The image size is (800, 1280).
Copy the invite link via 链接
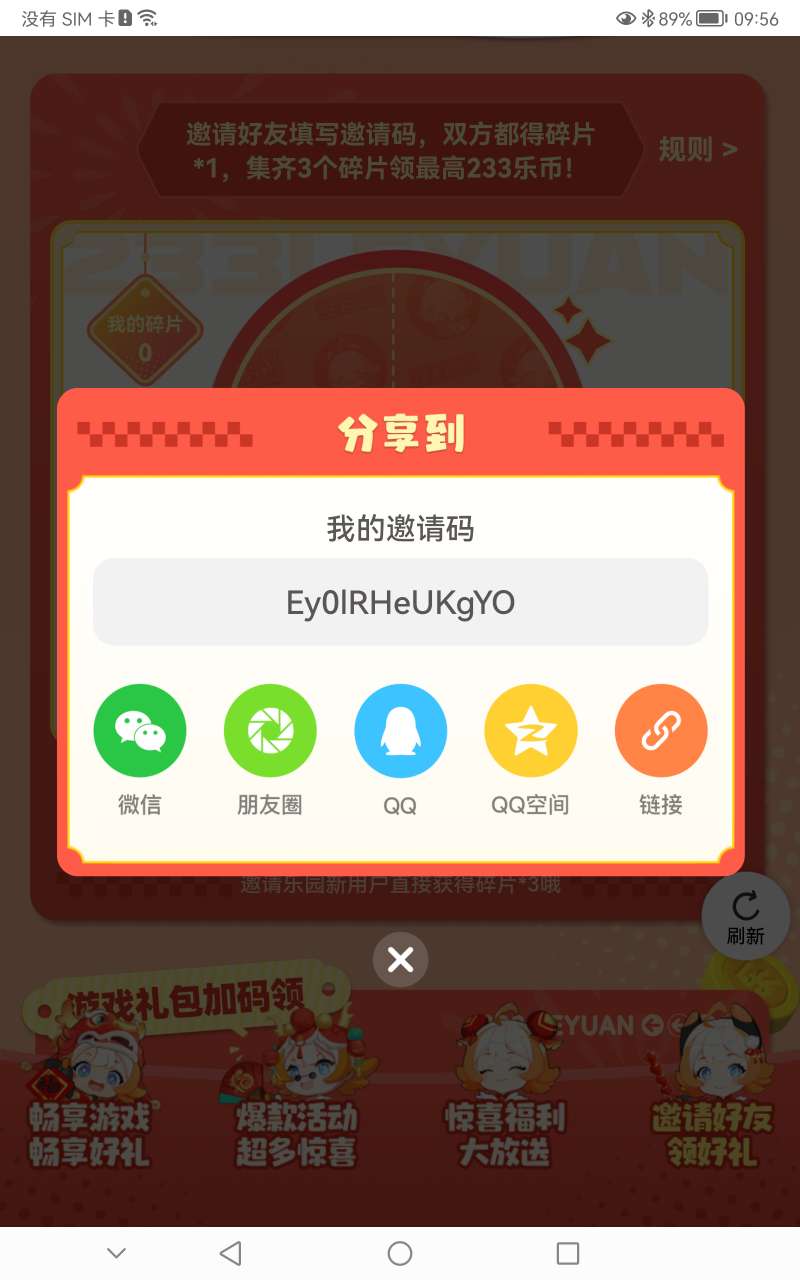661,731
